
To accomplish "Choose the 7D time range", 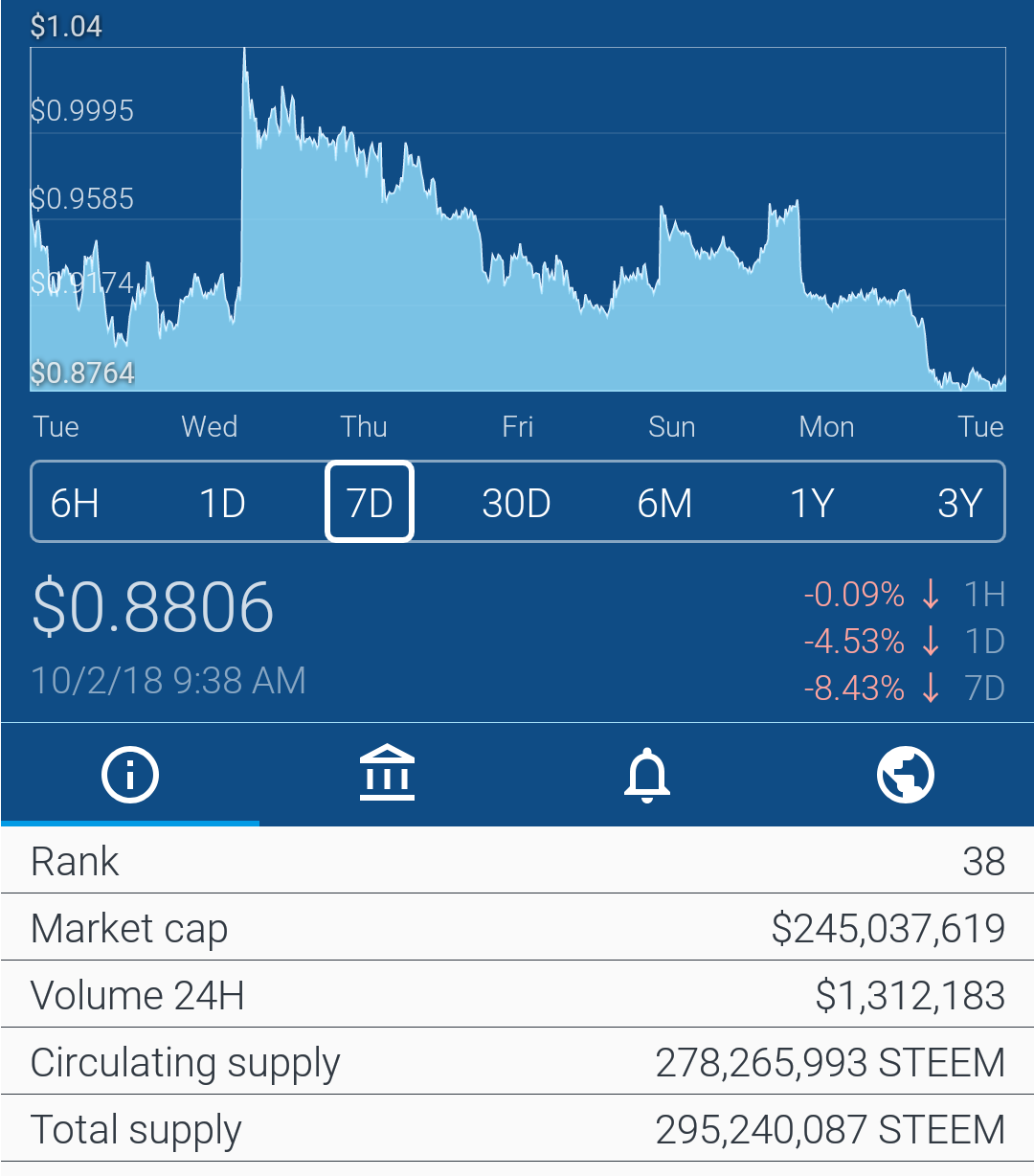I will tap(370, 503).
